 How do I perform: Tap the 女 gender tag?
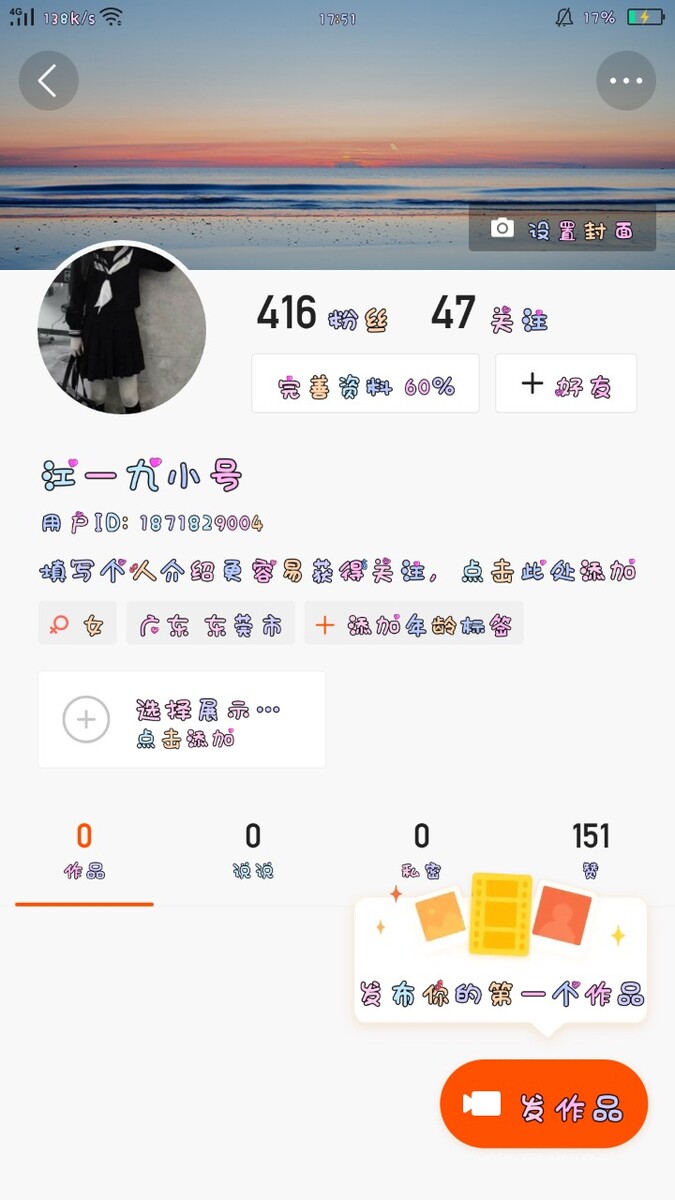77,624
